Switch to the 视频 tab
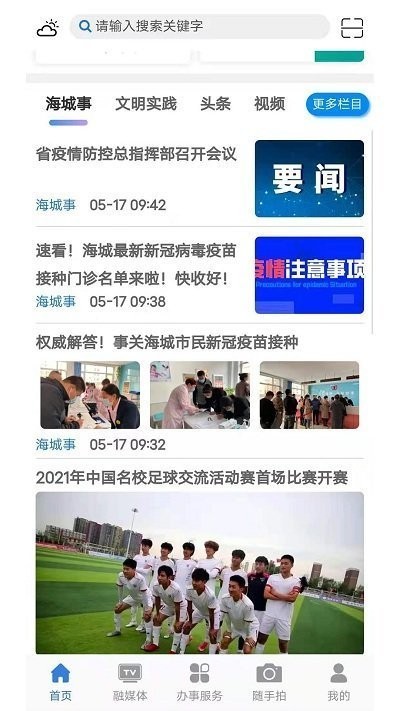The height and width of the screenshot is (711, 400). tap(269, 104)
